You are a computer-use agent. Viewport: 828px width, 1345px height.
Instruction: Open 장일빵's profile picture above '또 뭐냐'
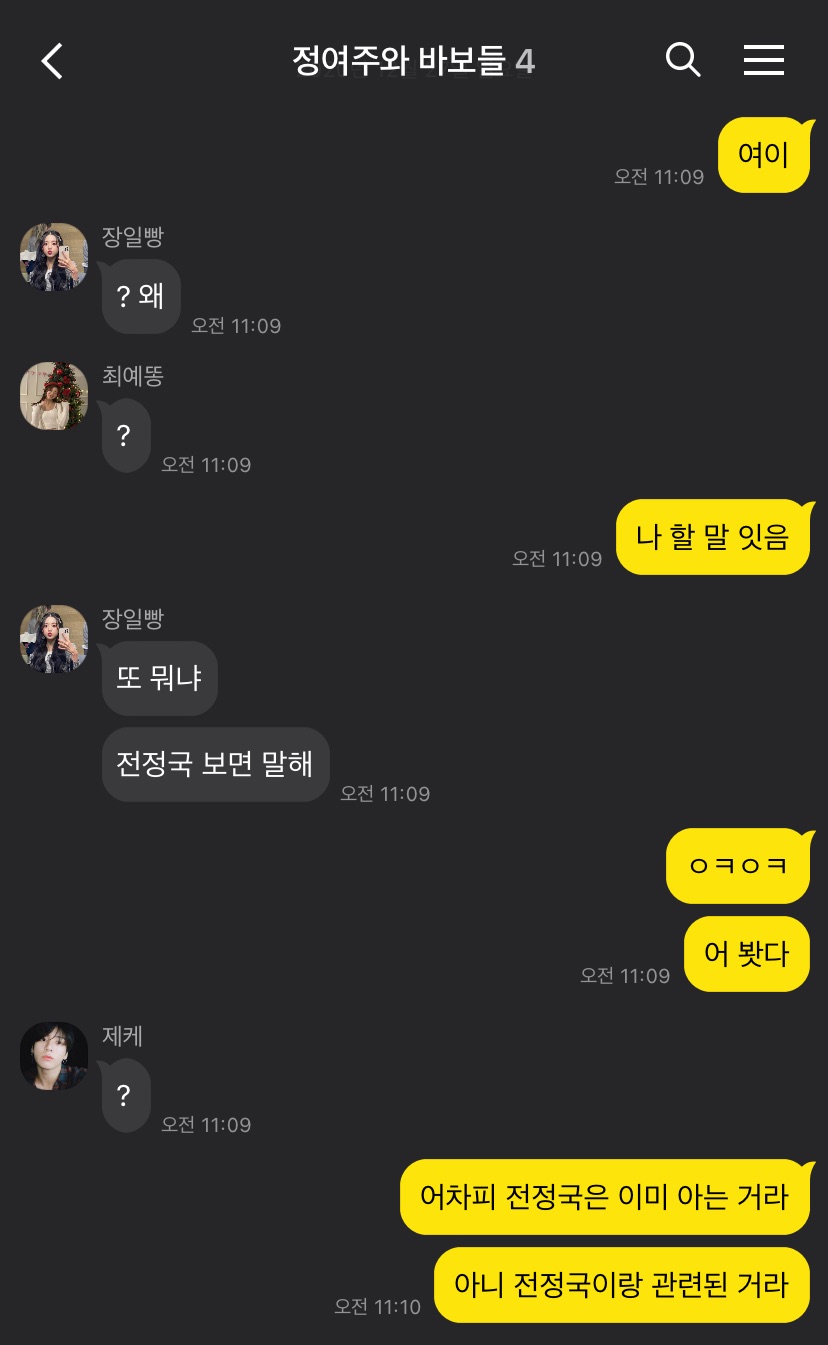pos(54,639)
